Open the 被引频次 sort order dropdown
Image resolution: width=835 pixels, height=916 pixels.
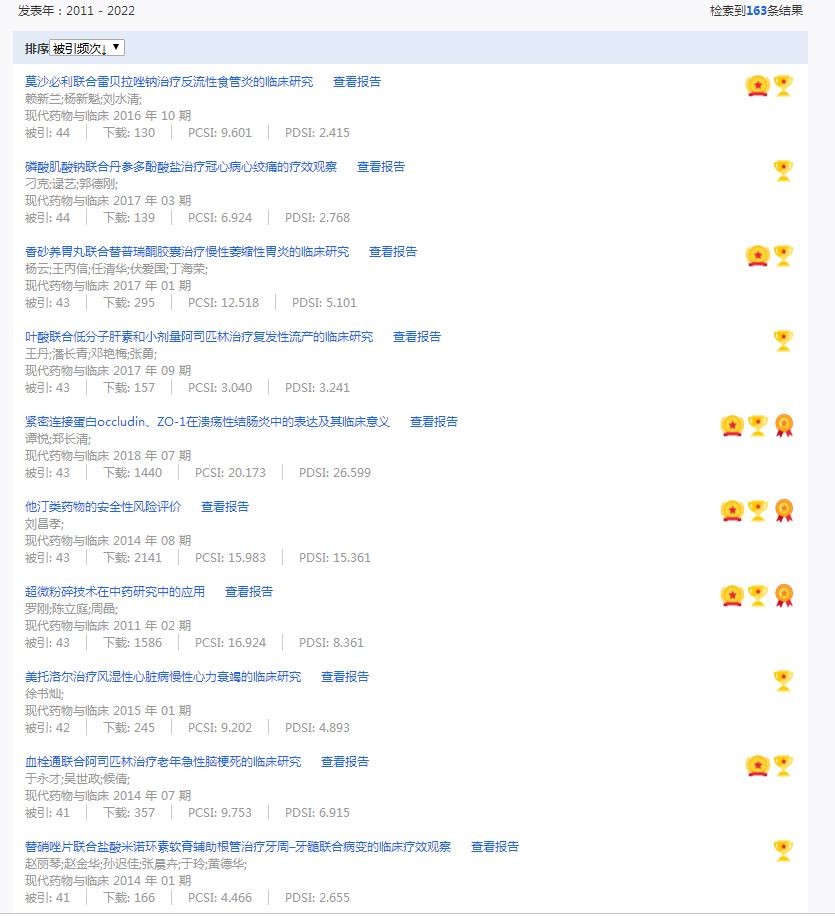coord(88,48)
